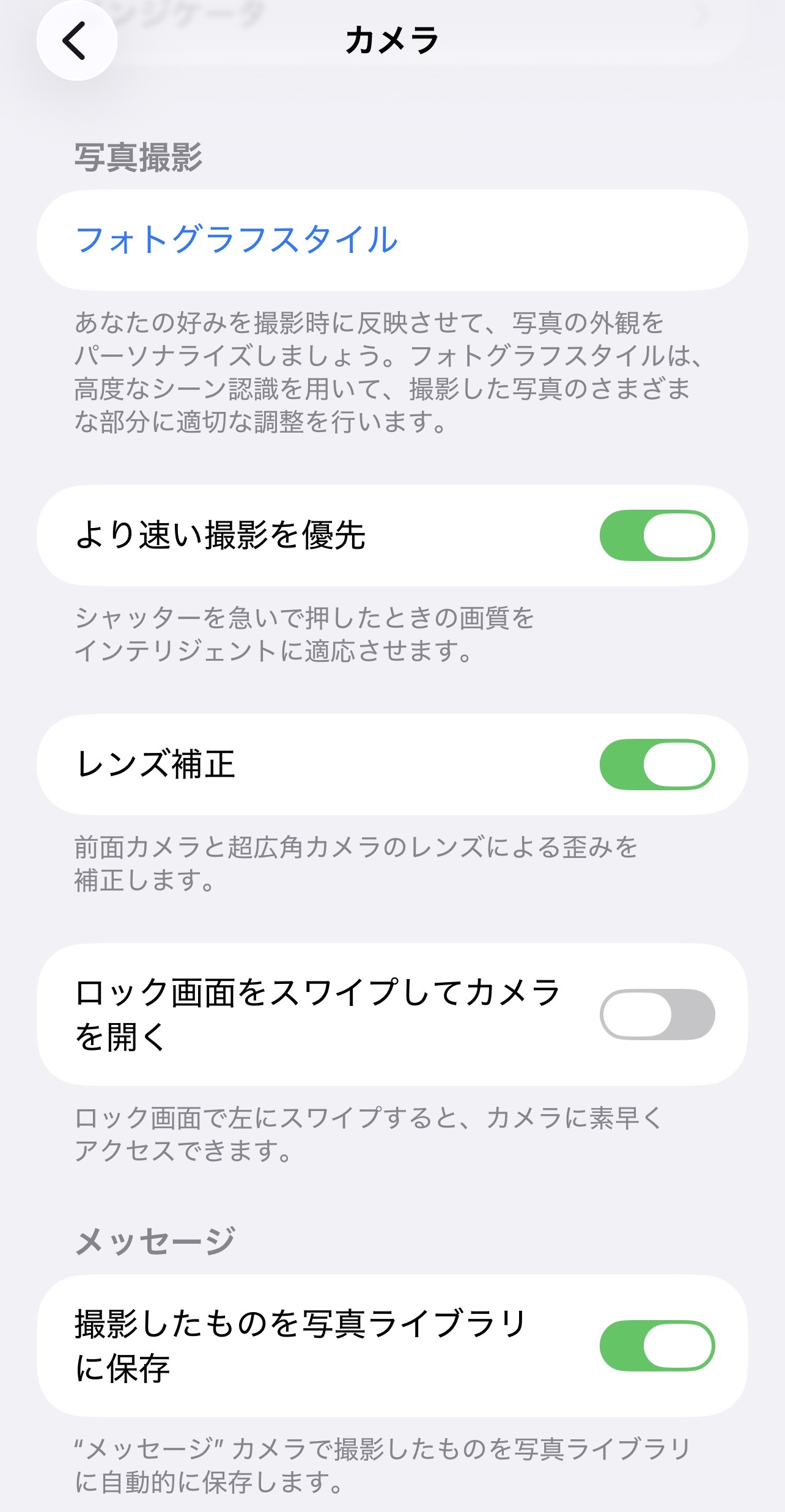Enable ロック画面をスワイプしてカメラを開く
Viewport: 785px width, 1512px height.
pyautogui.click(x=657, y=1015)
